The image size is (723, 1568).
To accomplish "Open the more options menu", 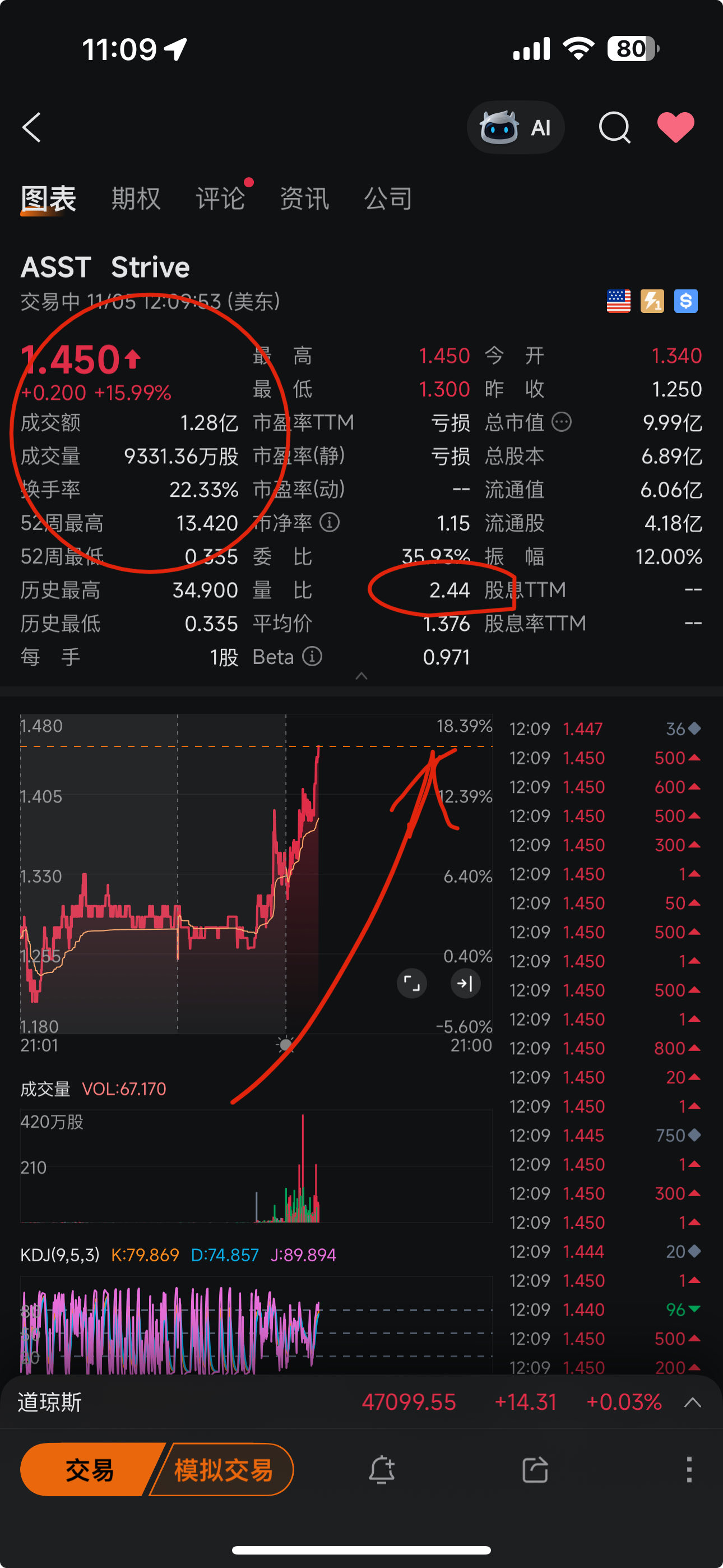I will click(x=689, y=1470).
